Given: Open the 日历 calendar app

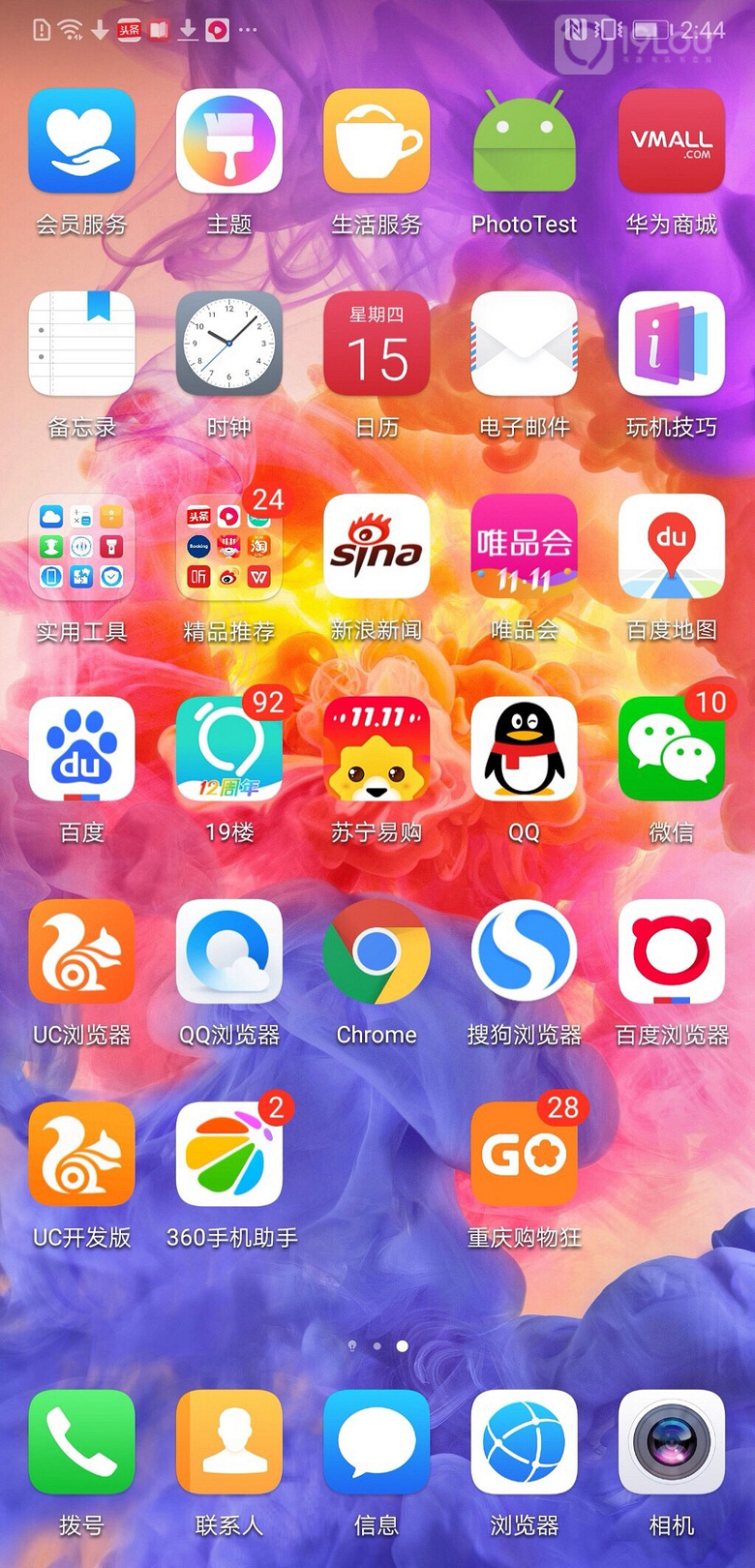Looking at the screenshot, I should [377, 344].
